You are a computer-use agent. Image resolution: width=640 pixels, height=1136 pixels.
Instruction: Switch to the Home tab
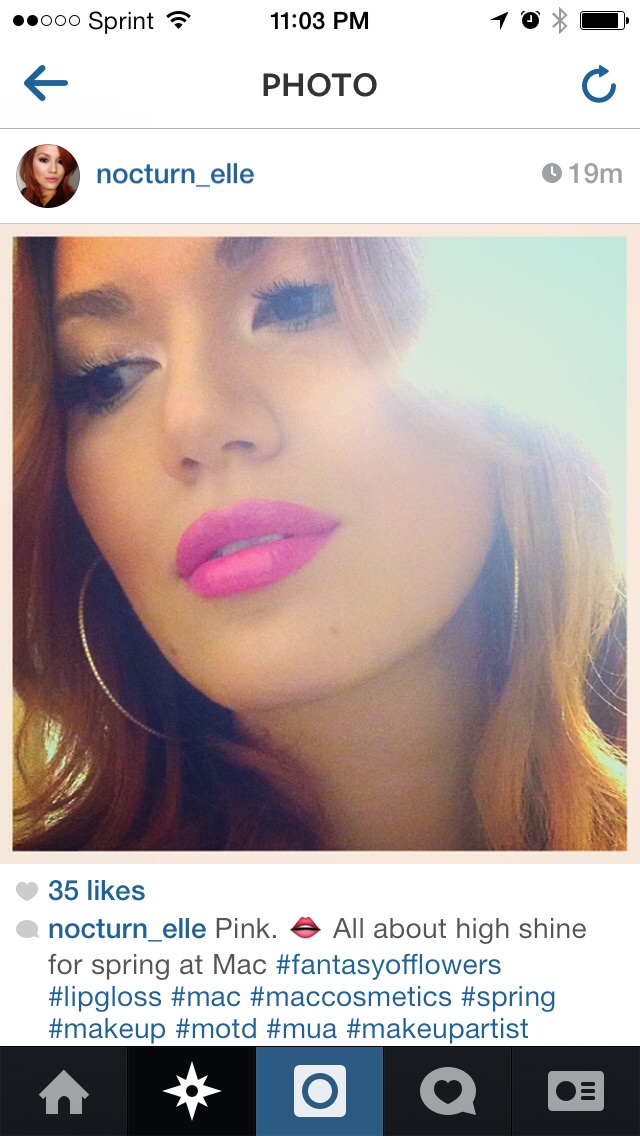64,1092
